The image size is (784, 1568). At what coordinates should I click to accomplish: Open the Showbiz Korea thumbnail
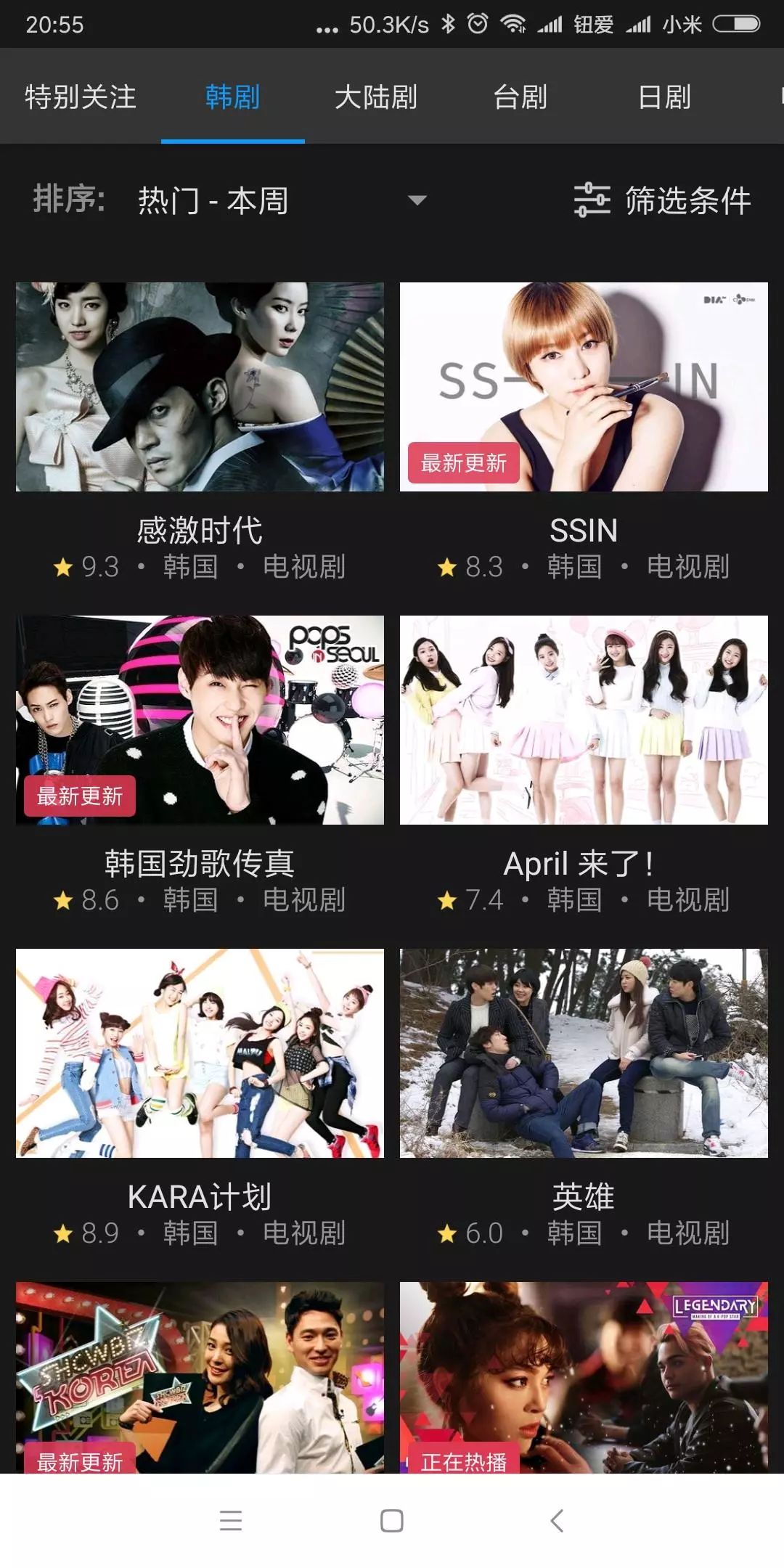pos(200,1377)
